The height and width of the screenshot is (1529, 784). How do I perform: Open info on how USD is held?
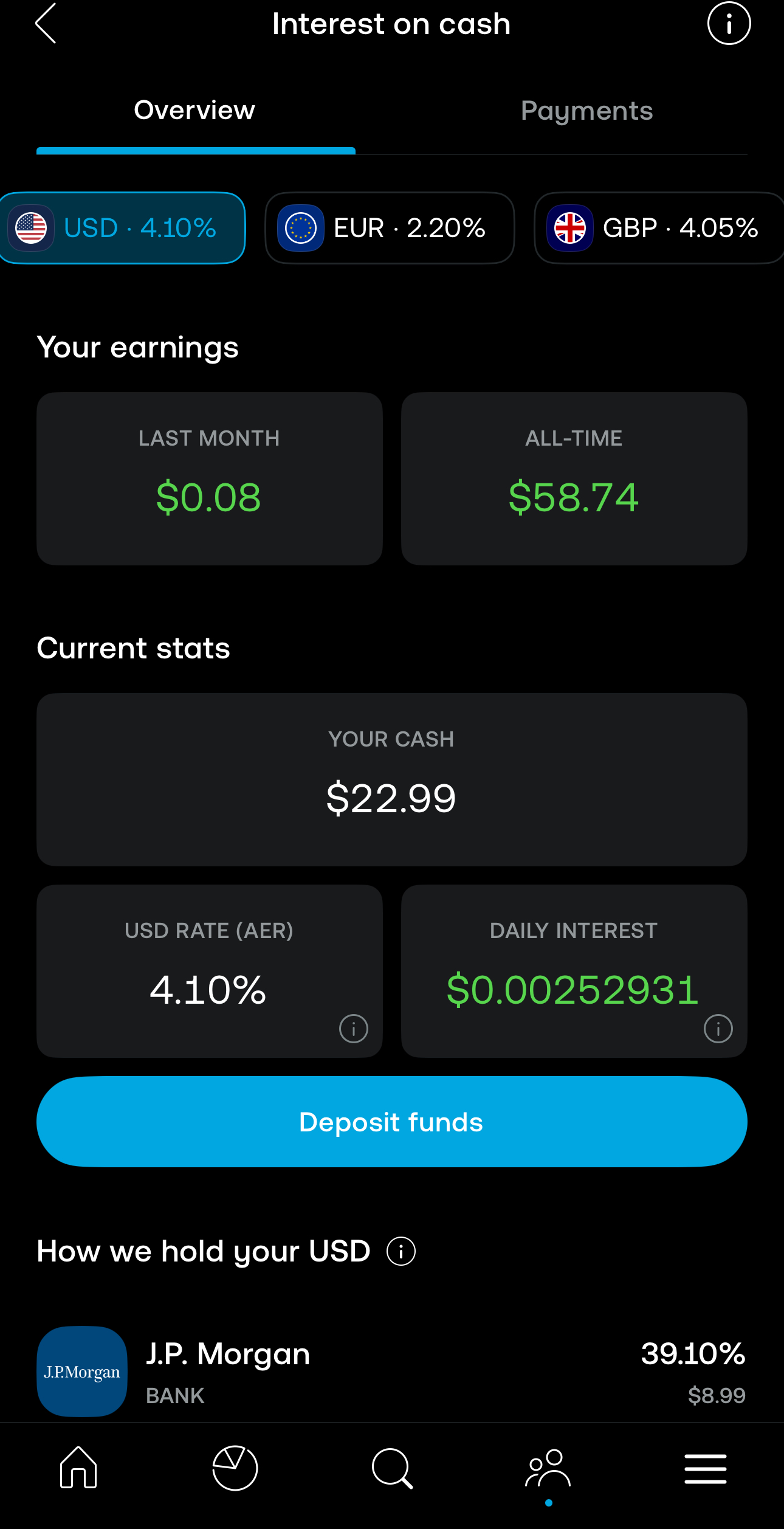(x=401, y=1251)
